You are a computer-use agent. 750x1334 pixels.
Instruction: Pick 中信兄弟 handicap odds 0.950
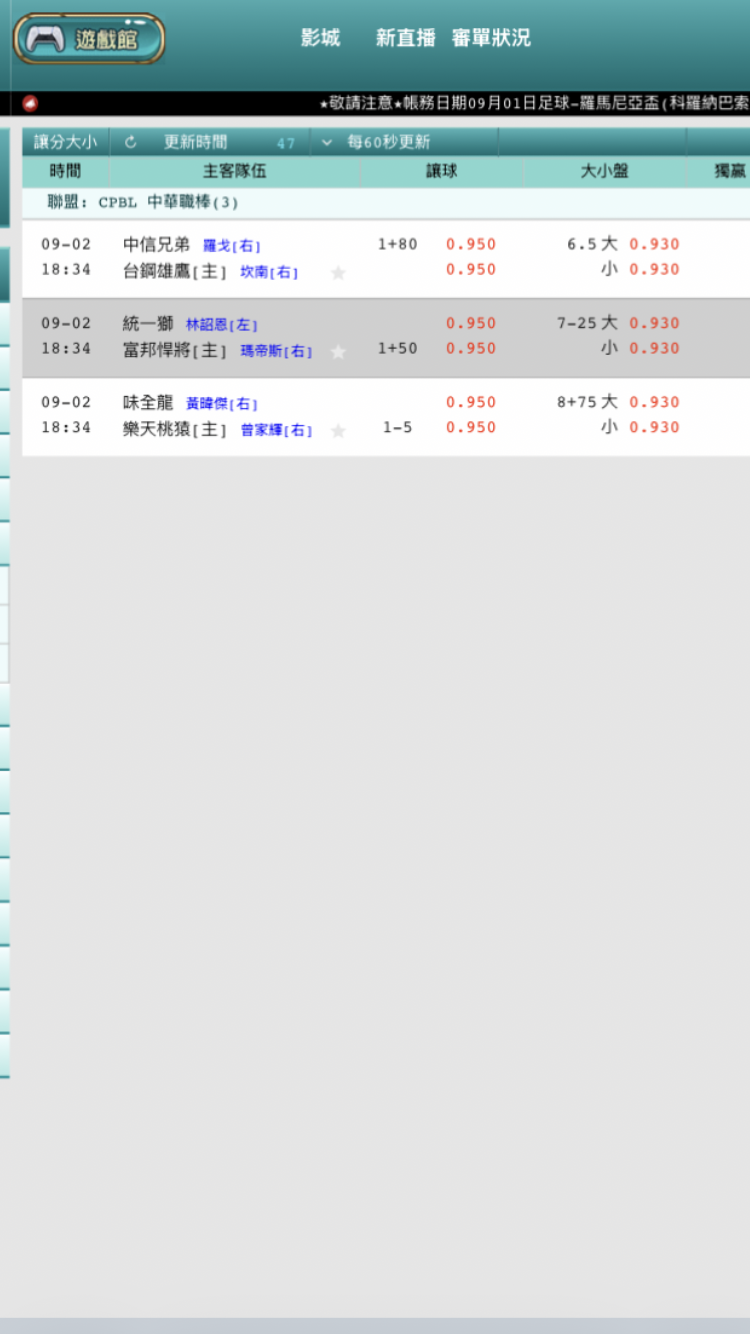click(x=471, y=244)
